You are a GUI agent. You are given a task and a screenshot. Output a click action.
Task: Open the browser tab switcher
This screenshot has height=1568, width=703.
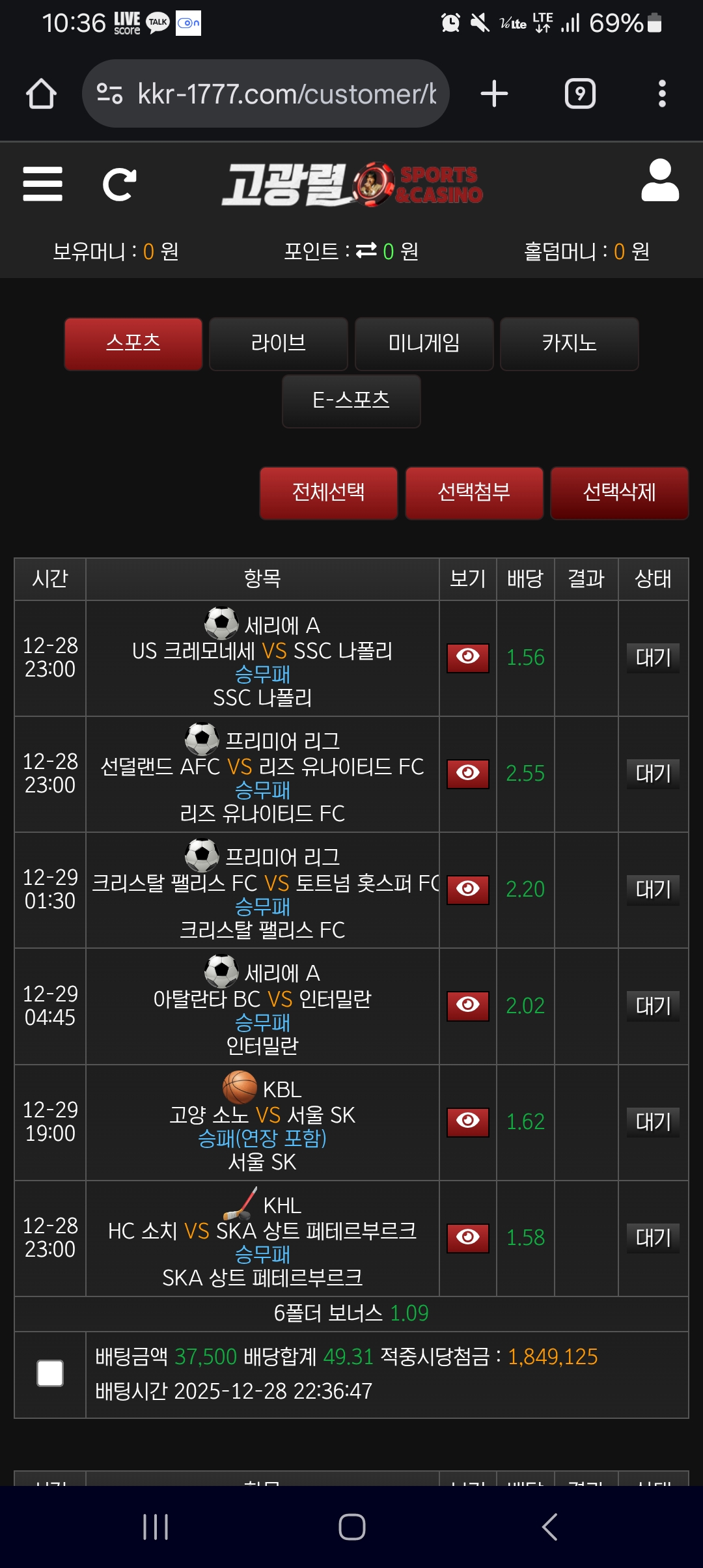coord(580,94)
